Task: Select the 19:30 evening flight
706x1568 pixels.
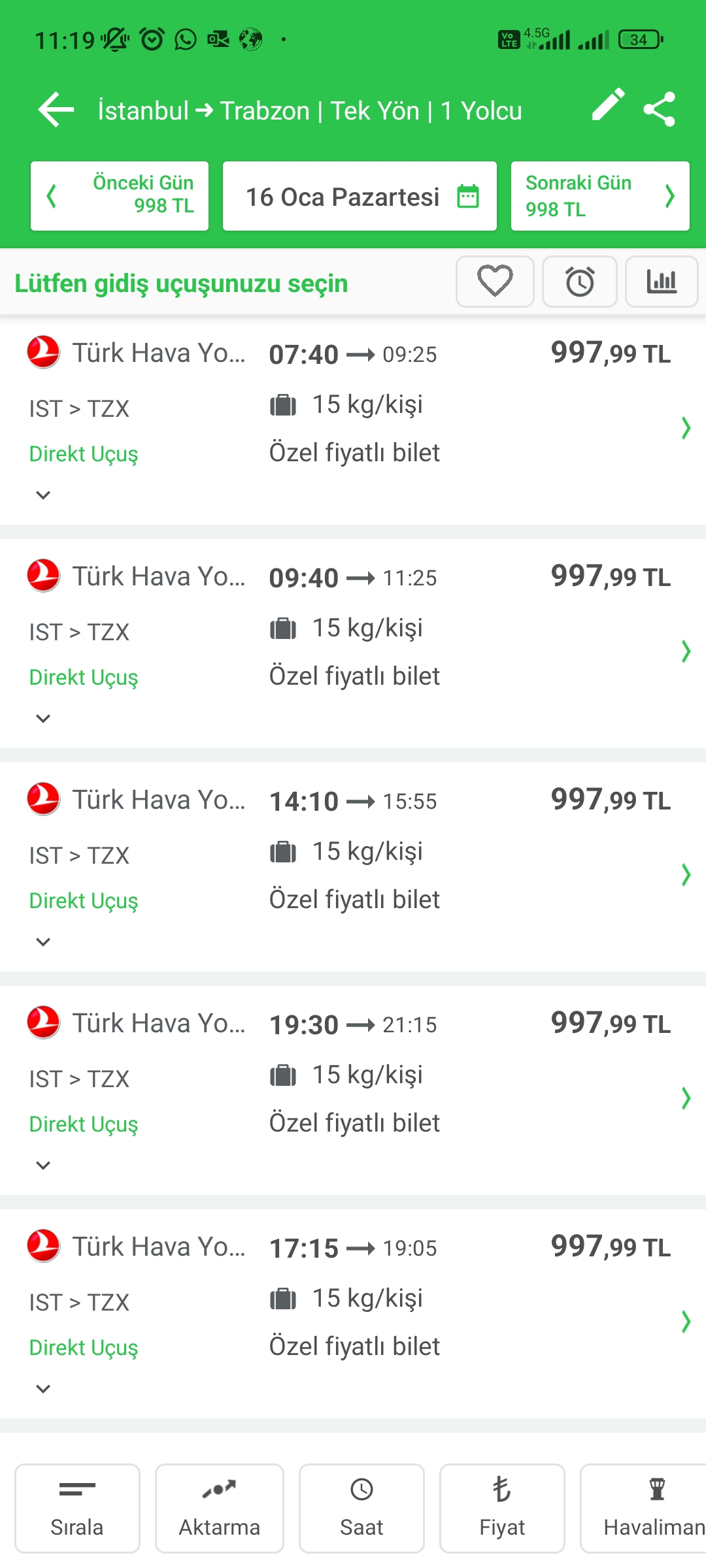Action: coord(353,1075)
